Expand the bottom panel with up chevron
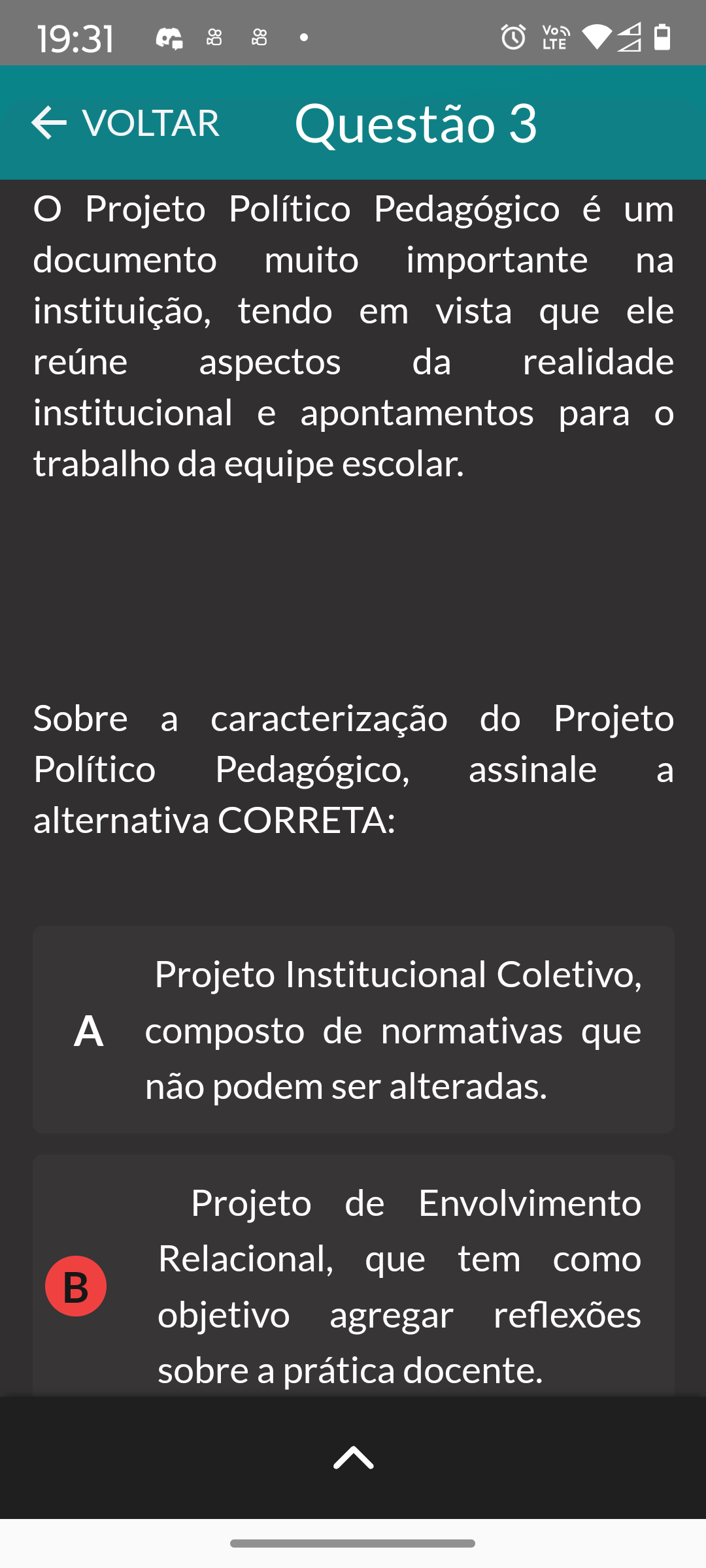706x1568 pixels. point(353,1458)
